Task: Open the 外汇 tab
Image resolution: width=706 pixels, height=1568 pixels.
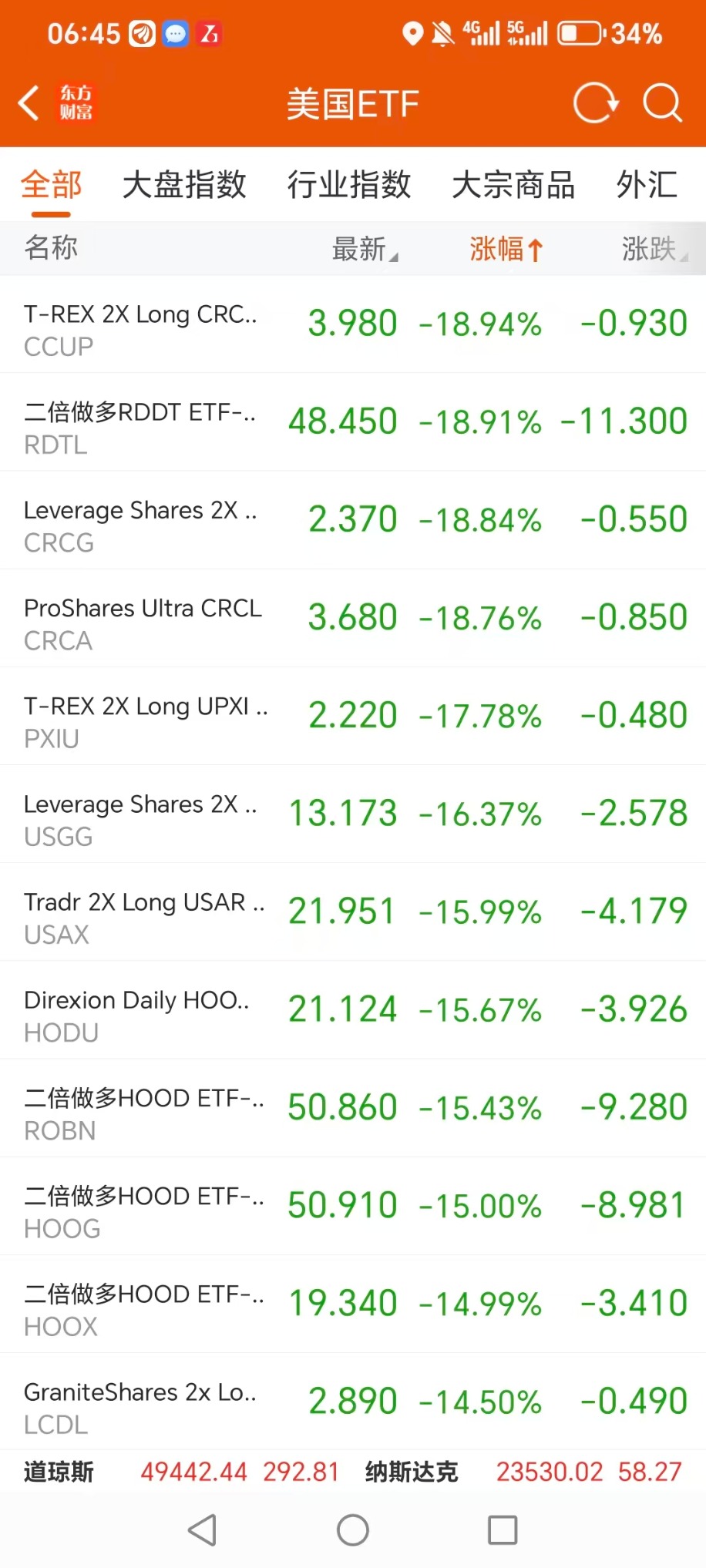Action: [x=647, y=186]
